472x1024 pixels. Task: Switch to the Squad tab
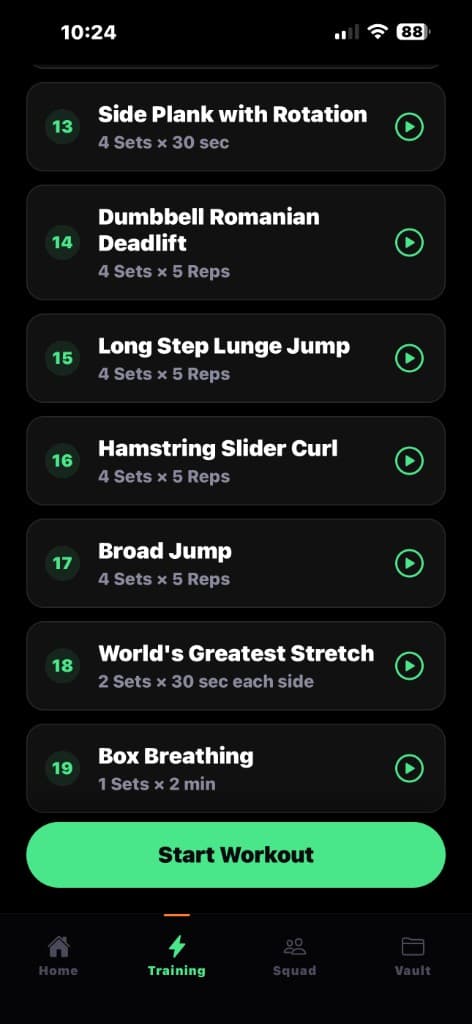click(294, 956)
